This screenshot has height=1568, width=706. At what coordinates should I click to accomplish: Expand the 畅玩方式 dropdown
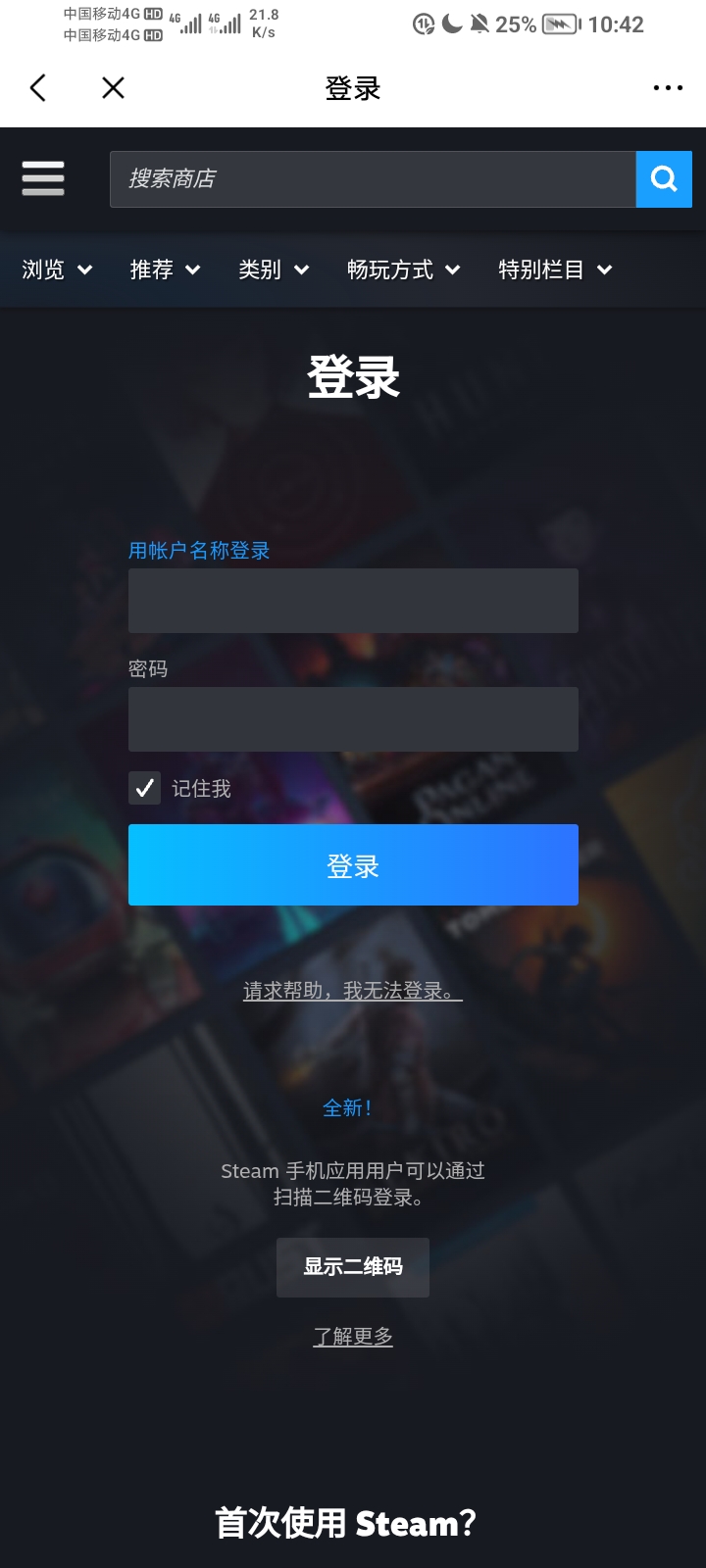tap(403, 269)
